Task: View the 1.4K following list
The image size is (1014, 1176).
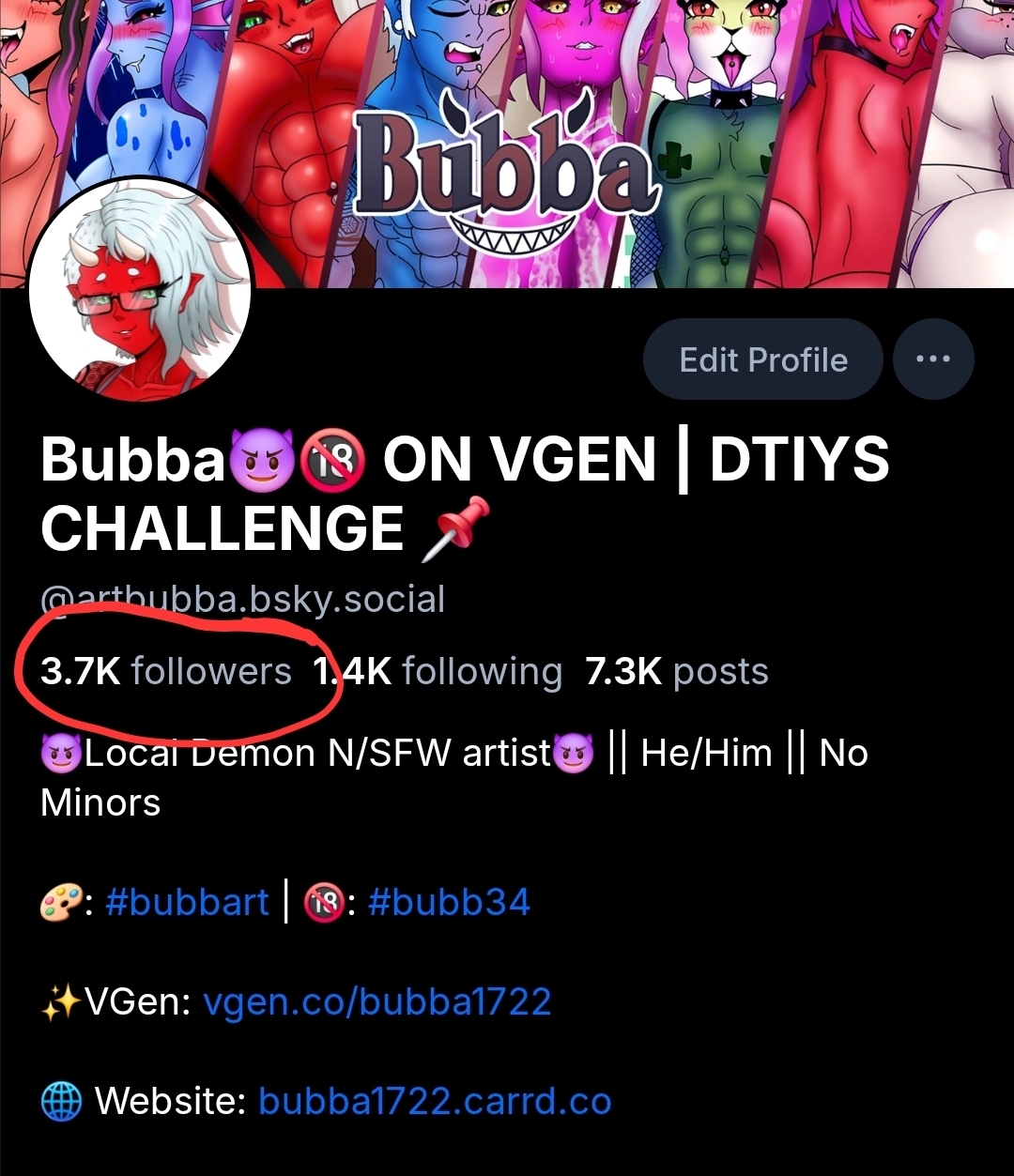Action: [438, 671]
